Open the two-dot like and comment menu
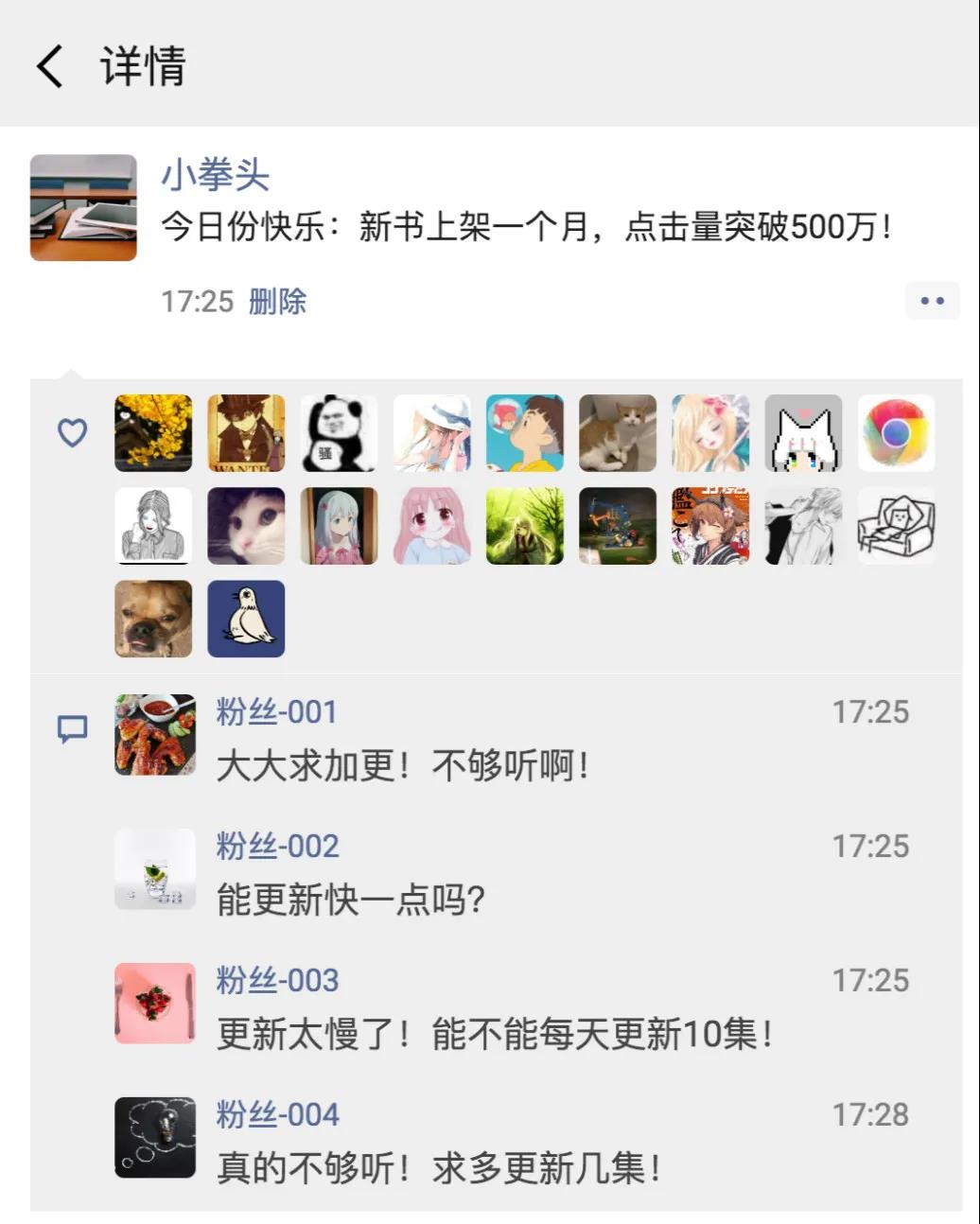The image size is (980, 1224). [932, 301]
